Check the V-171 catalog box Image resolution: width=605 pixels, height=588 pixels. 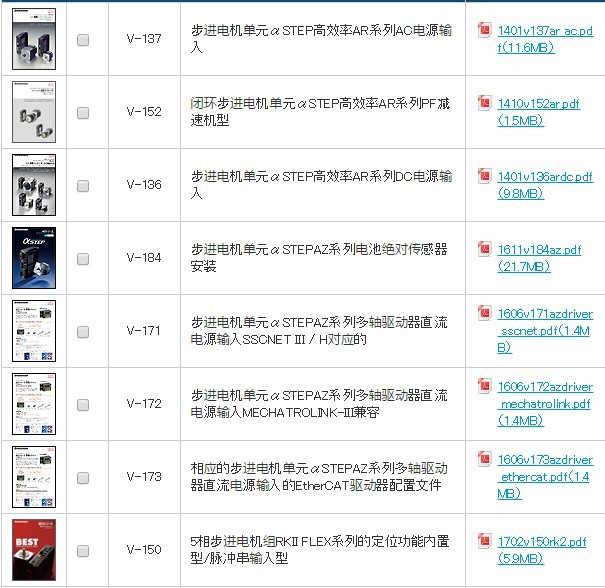[83, 331]
